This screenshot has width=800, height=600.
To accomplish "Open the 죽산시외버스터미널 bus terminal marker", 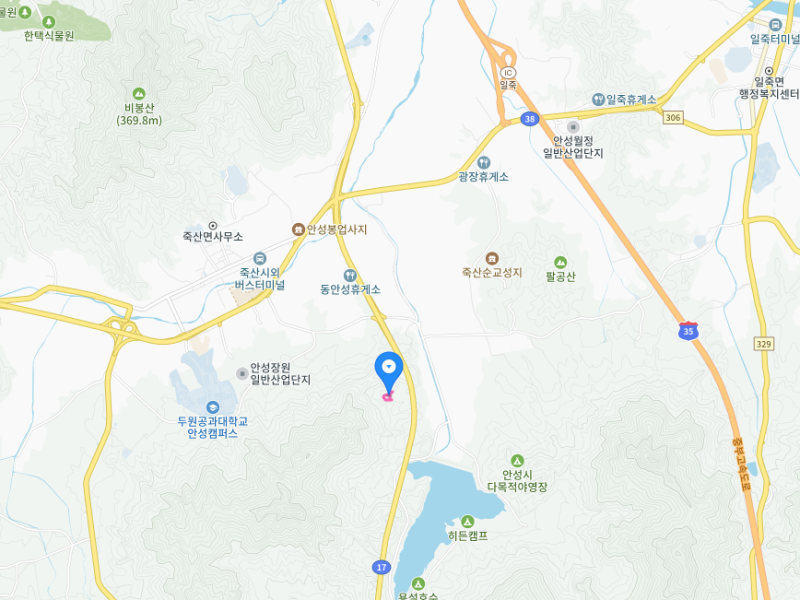I will click(x=260, y=257).
